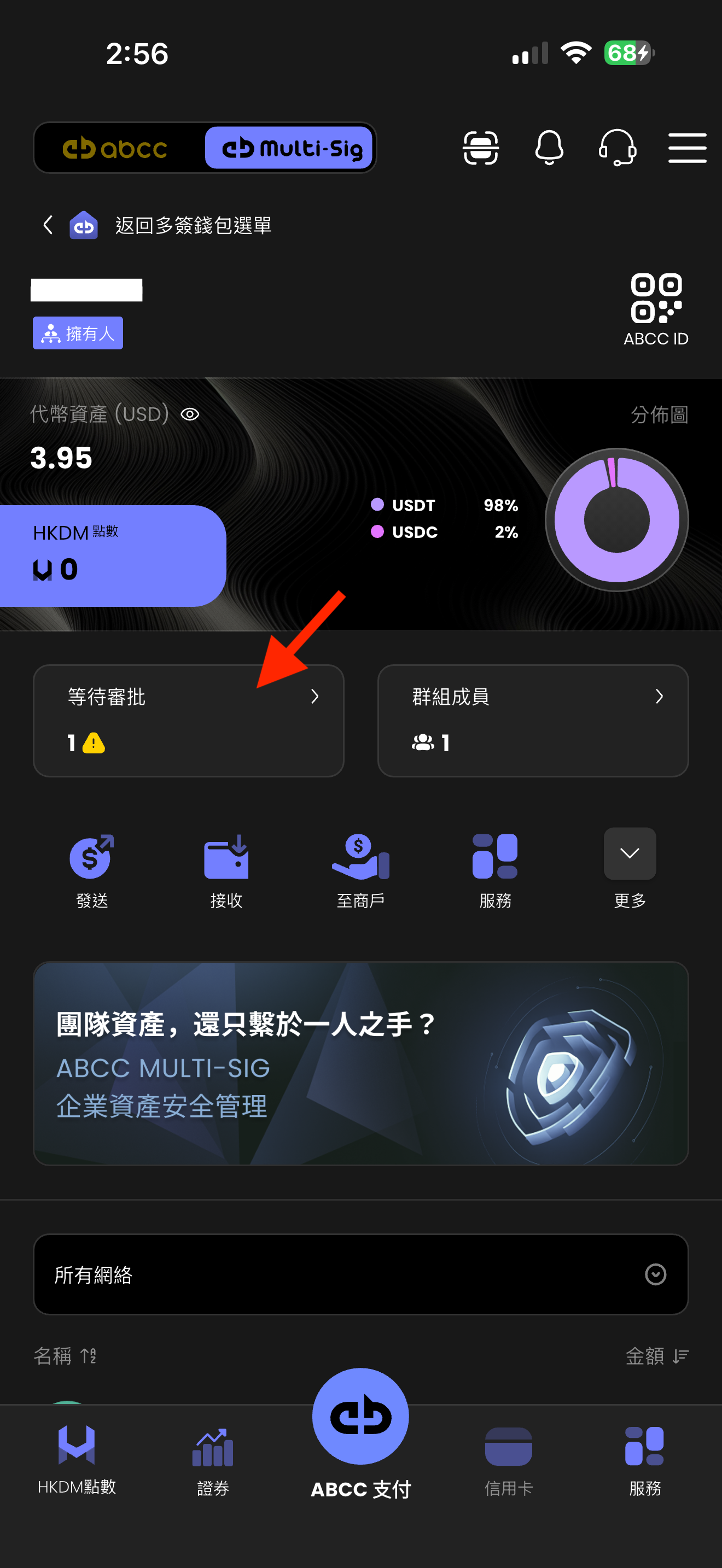The width and height of the screenshot is (722, 1568).
Task: Open the hamburger menu
Action: click(x=686, y=148)
